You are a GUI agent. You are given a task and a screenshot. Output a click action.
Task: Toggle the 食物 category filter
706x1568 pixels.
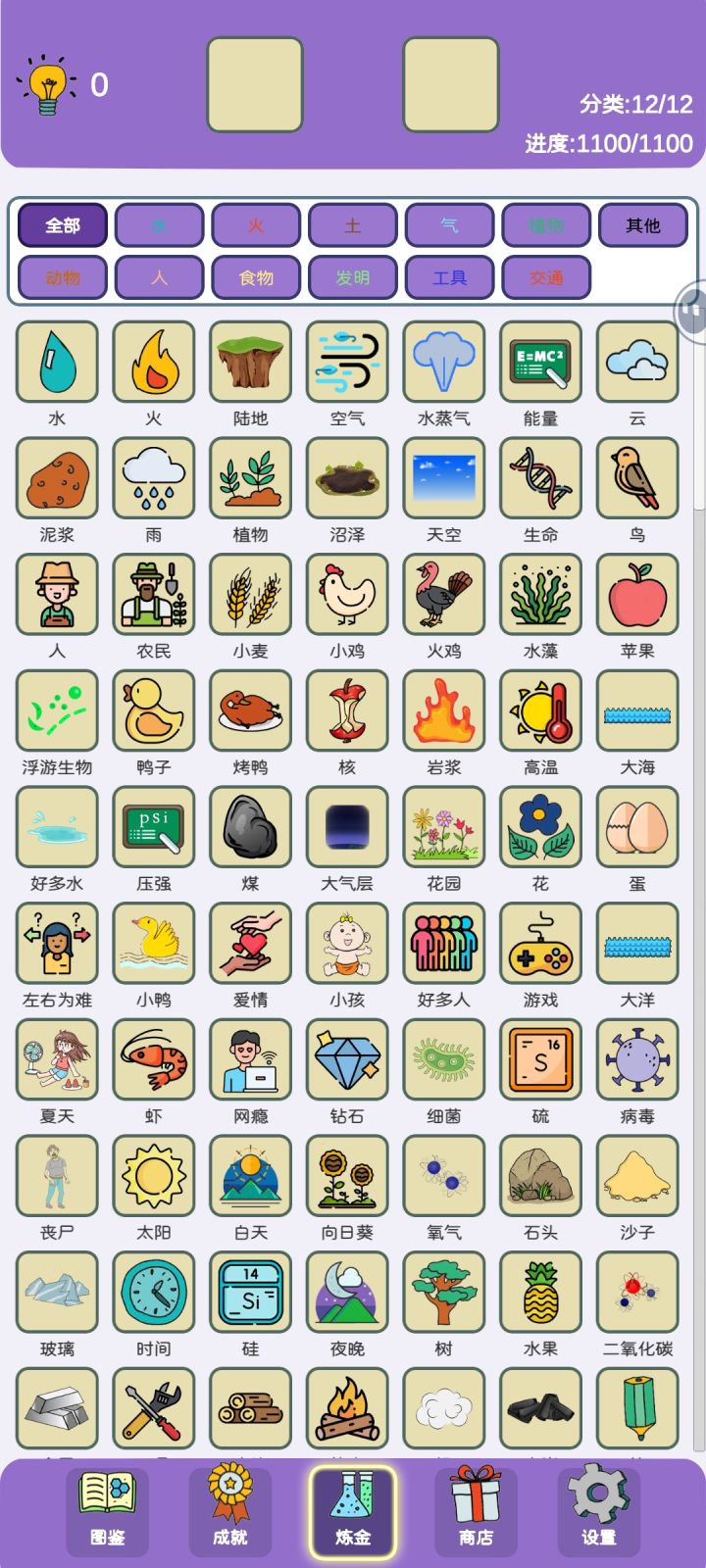pyautogui.click(x=256, y=277)
